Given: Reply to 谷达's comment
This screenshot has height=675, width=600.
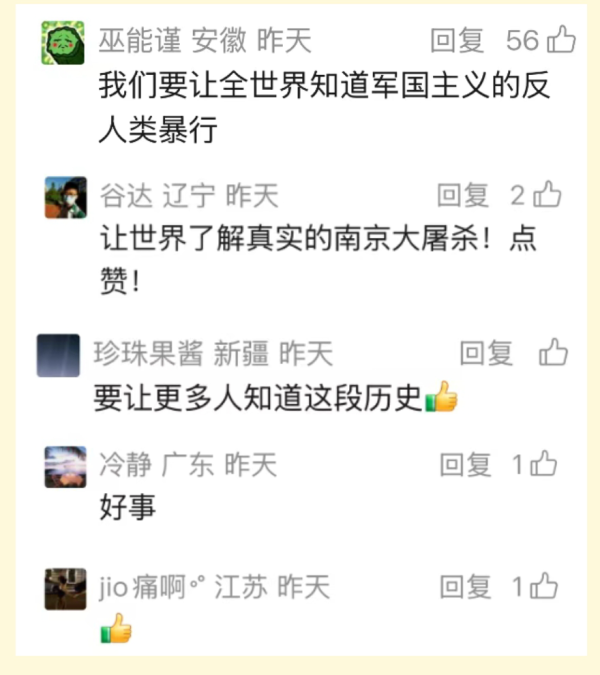Looking at the screenshot, I should (x=463, y=195).
